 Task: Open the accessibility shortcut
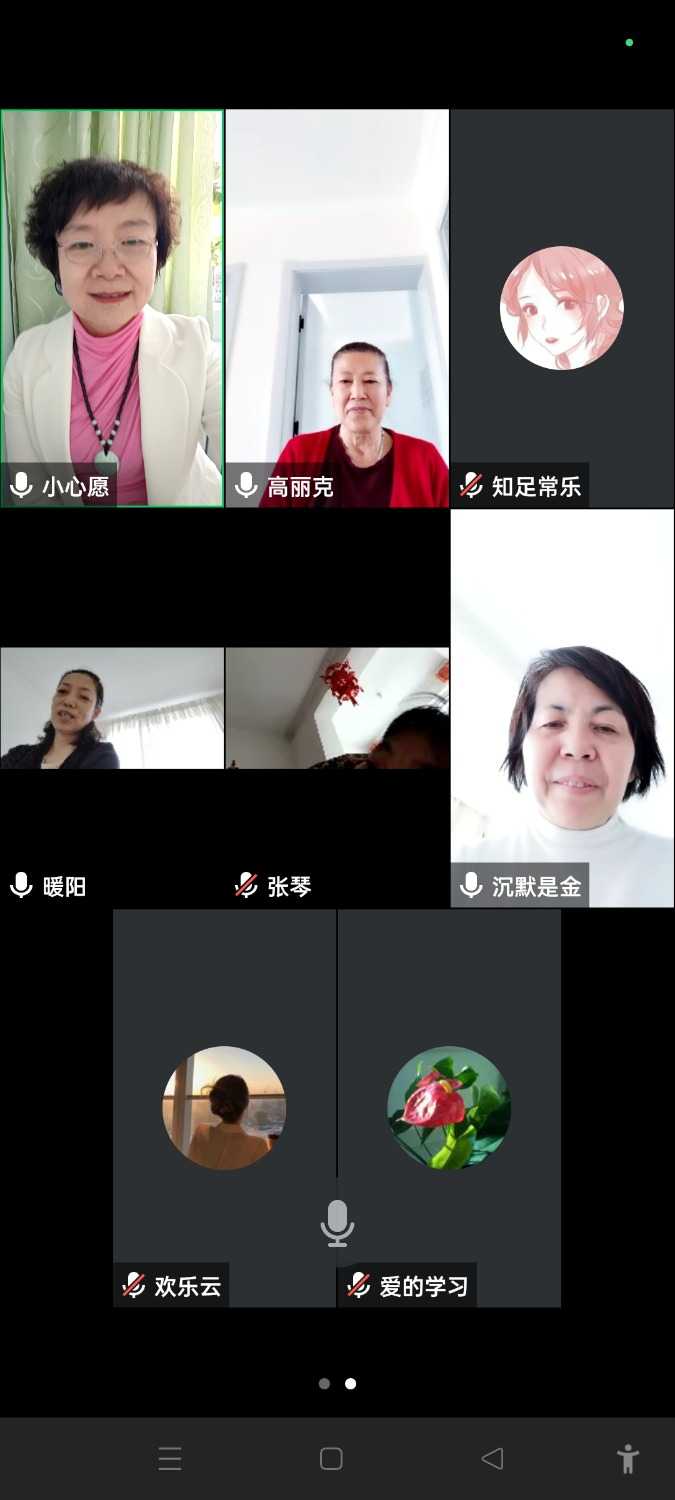628,1459
